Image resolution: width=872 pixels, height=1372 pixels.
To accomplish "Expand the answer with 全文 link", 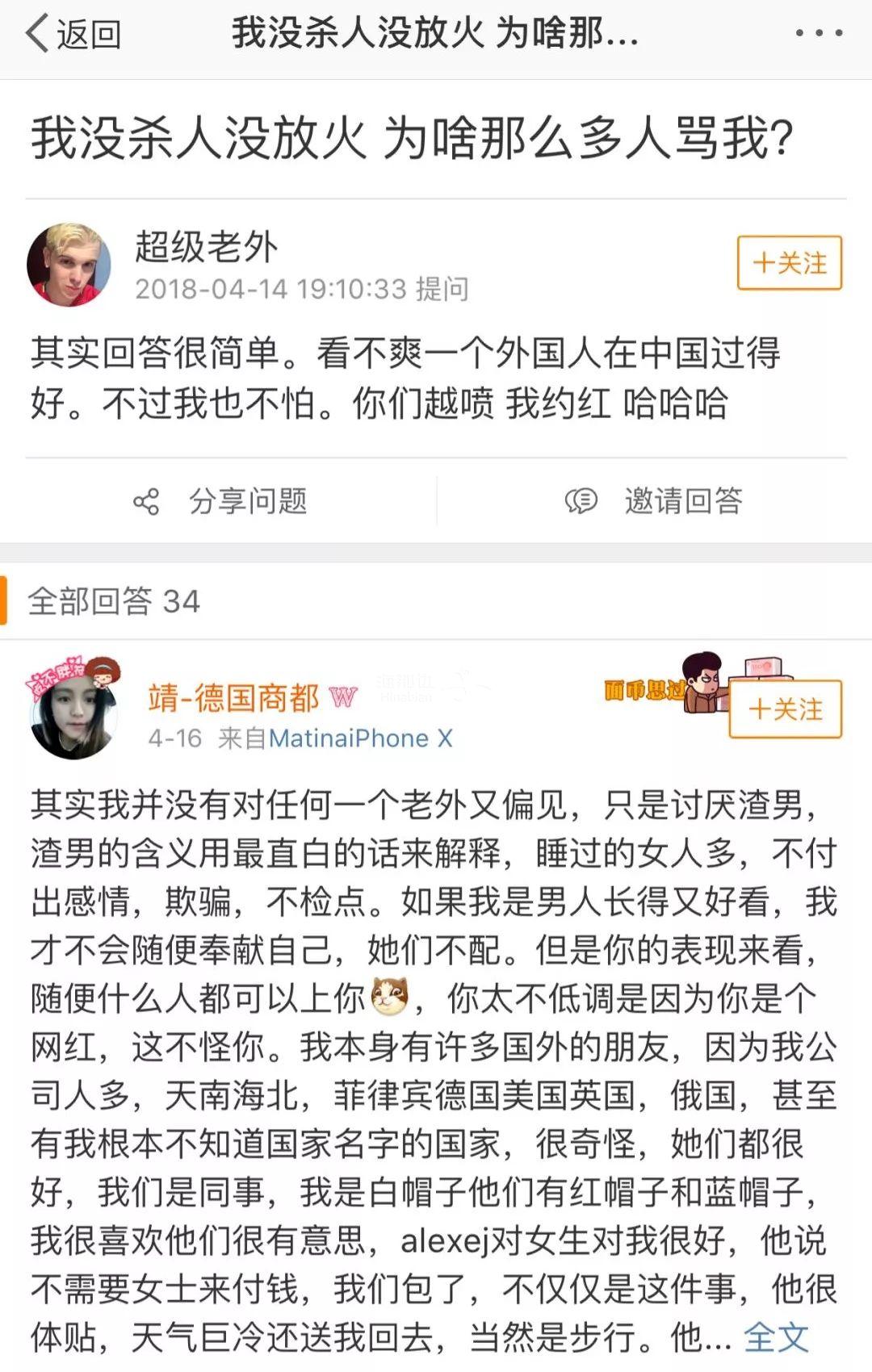I will pyautogui.click(x=775, y=1337).
